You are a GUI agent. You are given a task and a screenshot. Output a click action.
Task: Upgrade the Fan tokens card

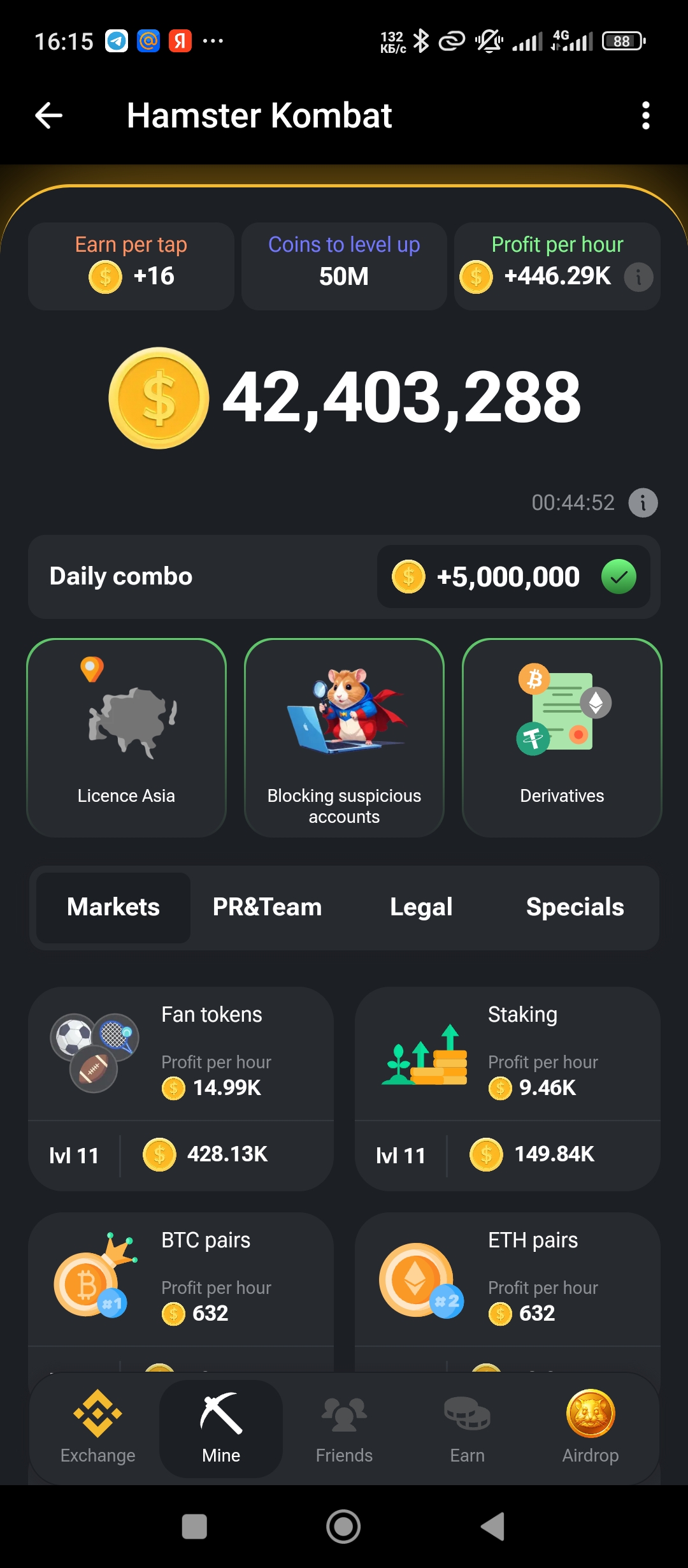tap(181, 1088)
